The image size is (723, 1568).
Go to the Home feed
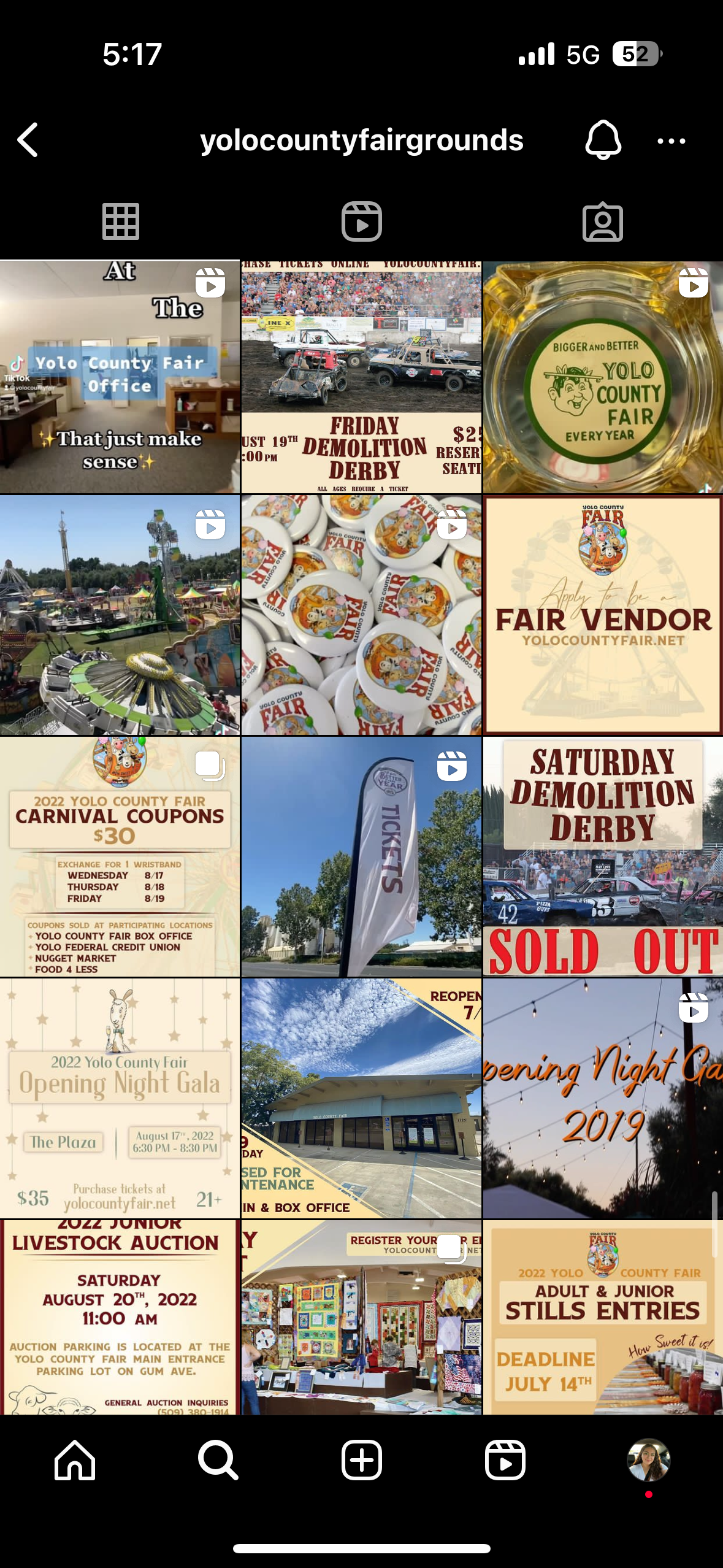point(75,1460)
